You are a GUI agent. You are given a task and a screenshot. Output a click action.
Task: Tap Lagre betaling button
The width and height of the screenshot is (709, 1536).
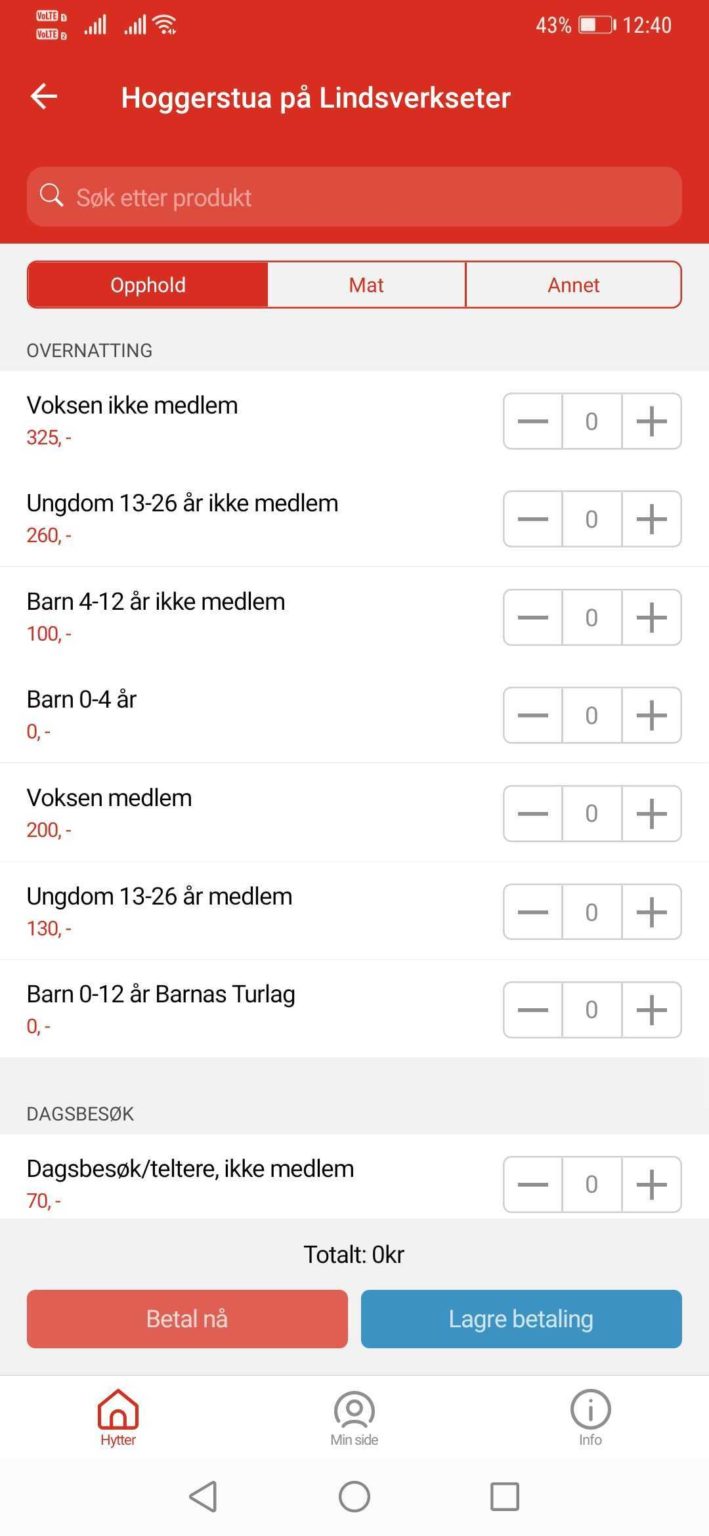coord(521,1319)
